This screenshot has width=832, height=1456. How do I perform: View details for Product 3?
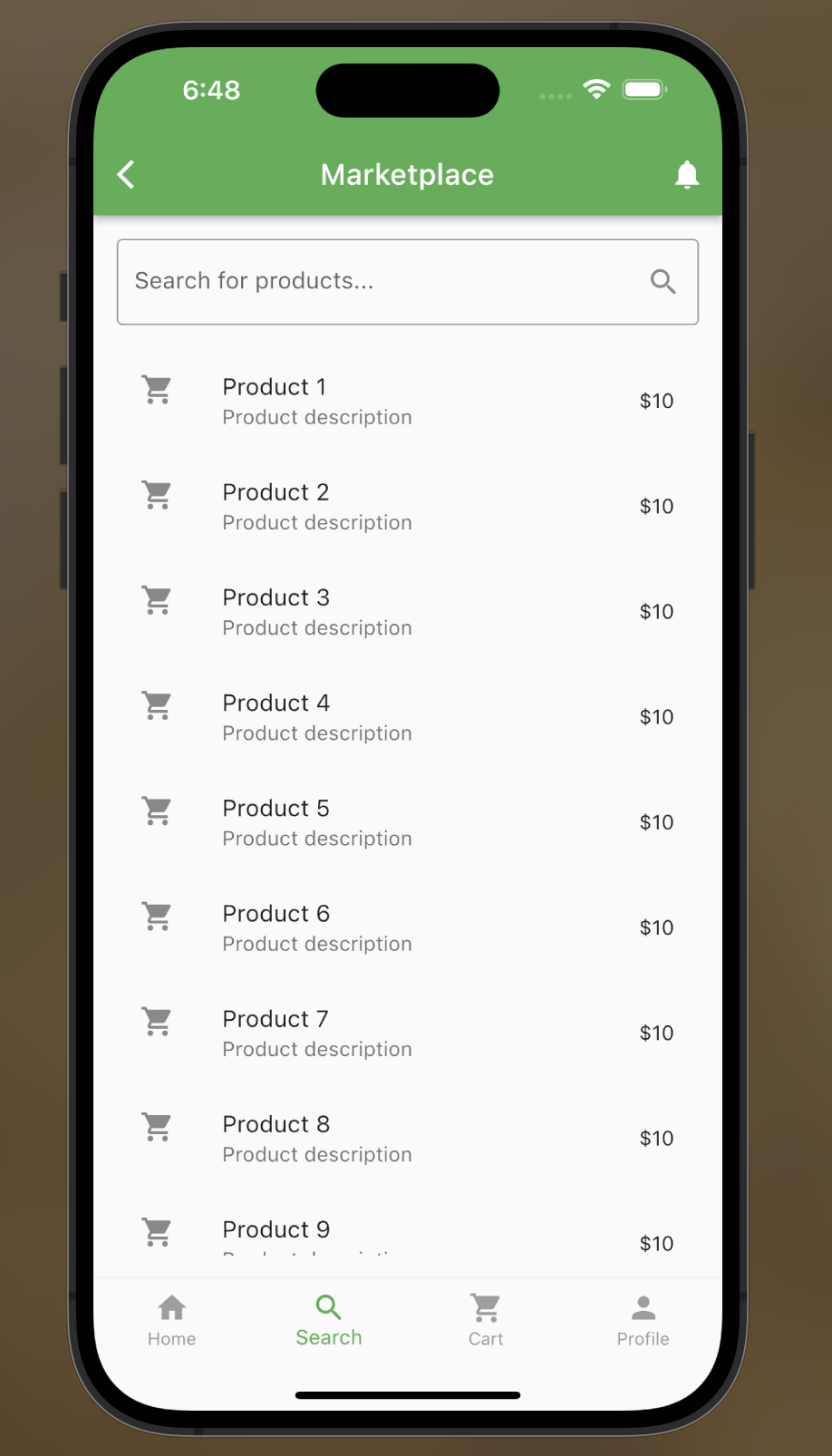[407, 612]
